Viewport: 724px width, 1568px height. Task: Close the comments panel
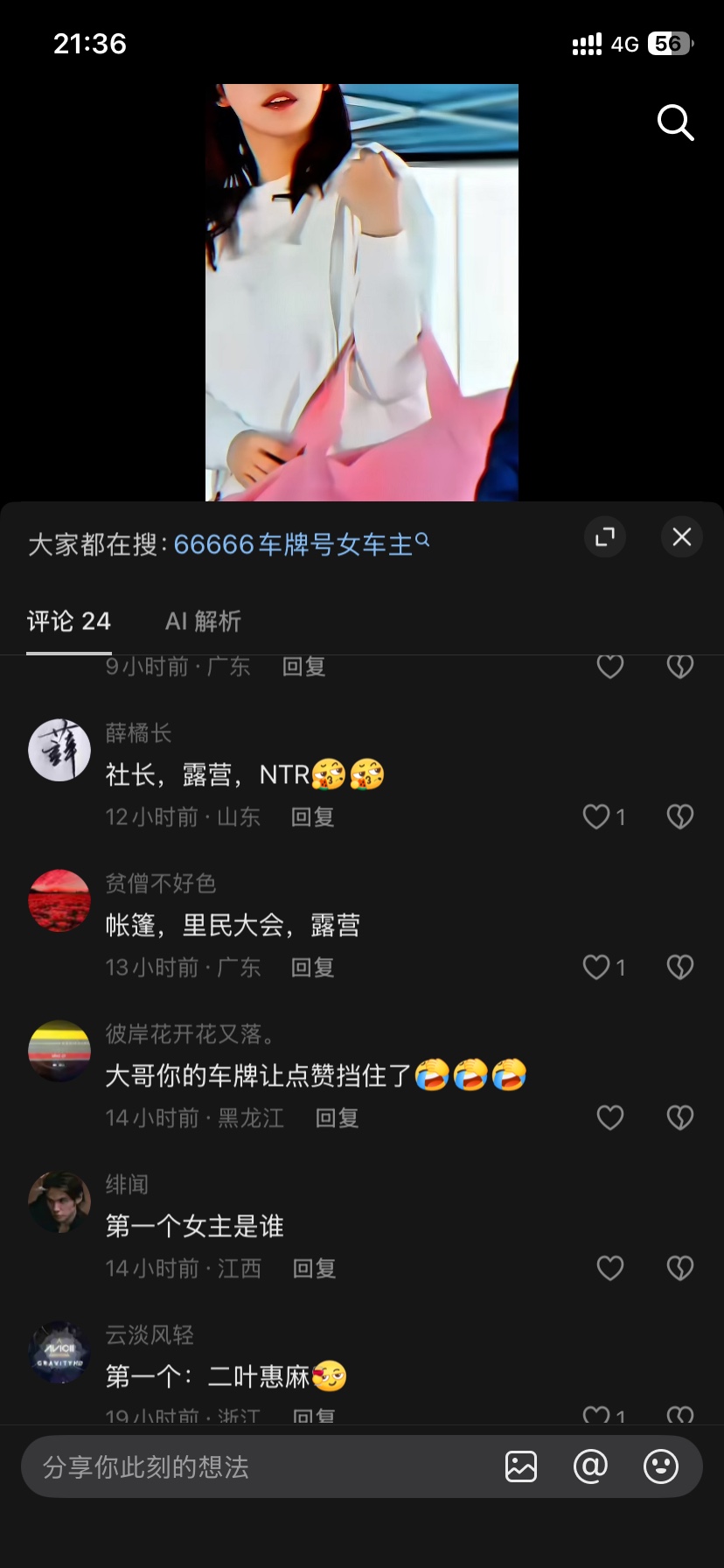[682, 536]
